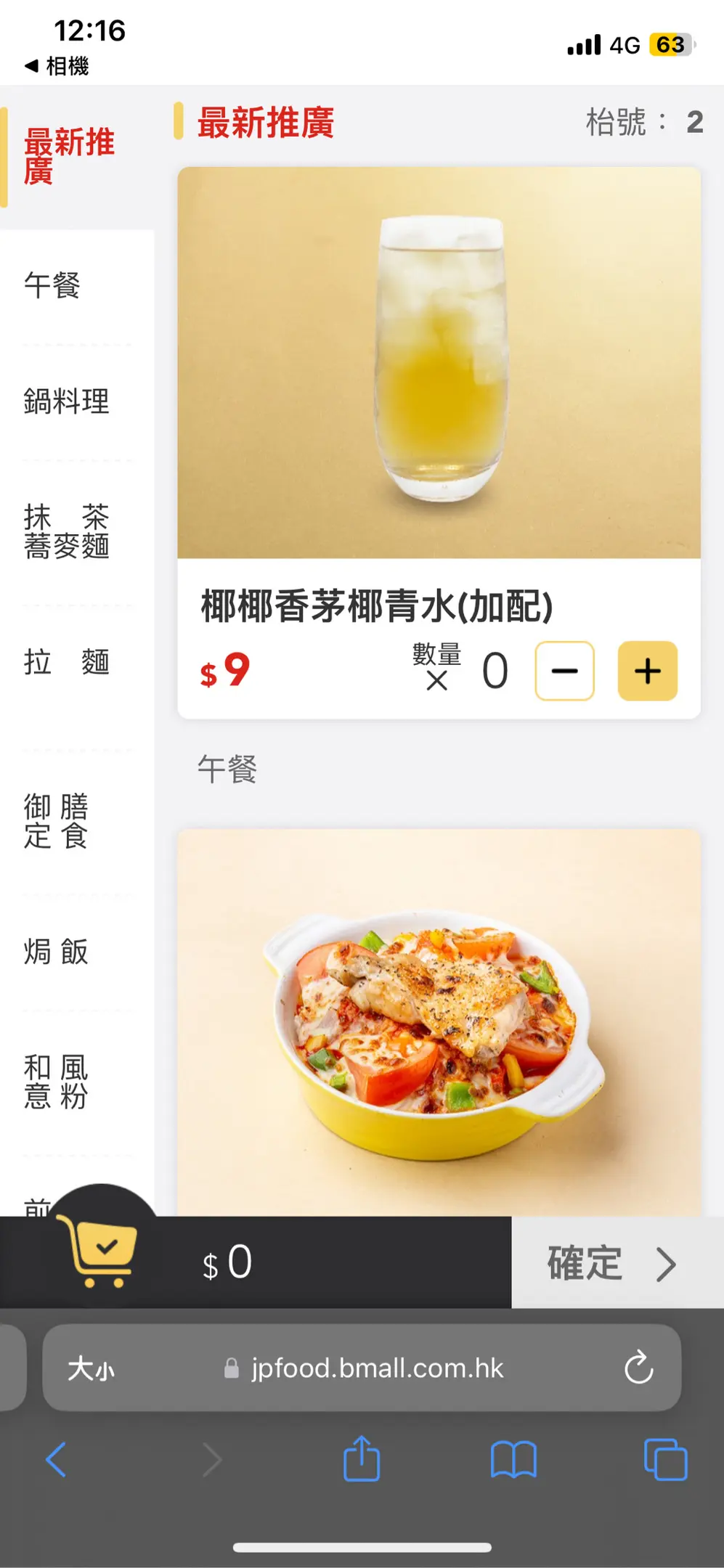Screen dimensions: 724x1568
Task: Return to 相機 app from status bar
Action: [x=57, y=66]
